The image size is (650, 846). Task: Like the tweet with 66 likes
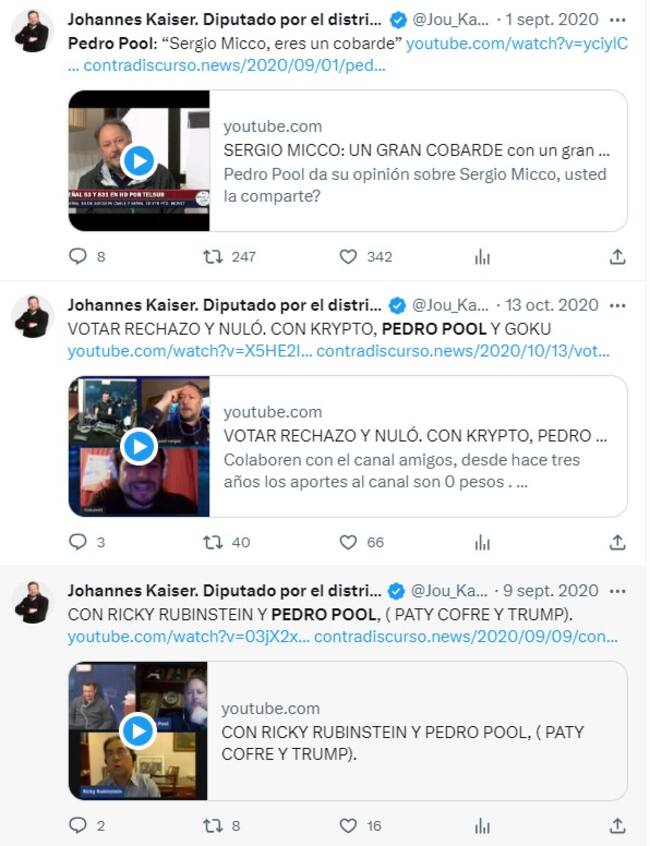click(348, 542)
